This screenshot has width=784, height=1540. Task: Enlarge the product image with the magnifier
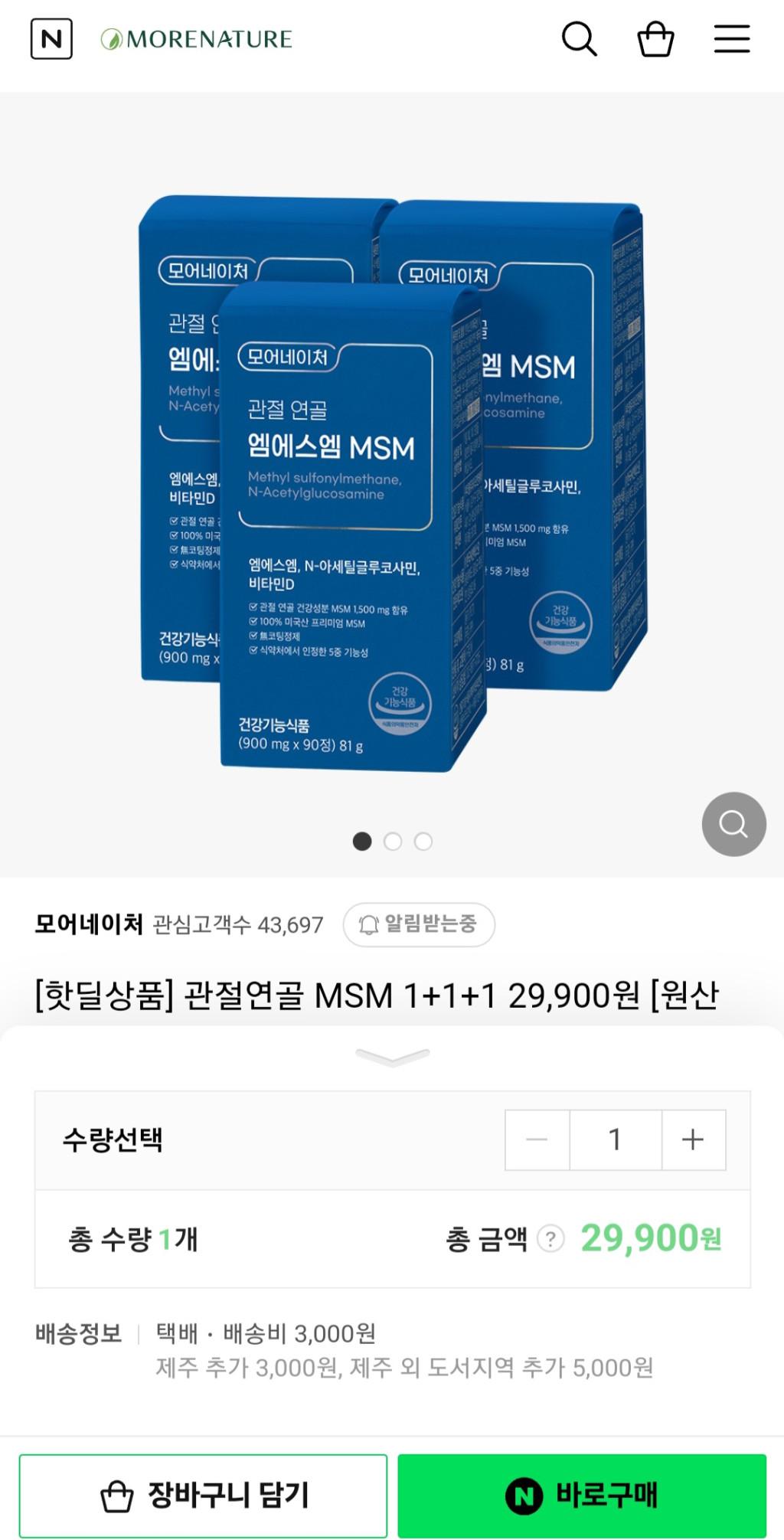coord(733,824)
